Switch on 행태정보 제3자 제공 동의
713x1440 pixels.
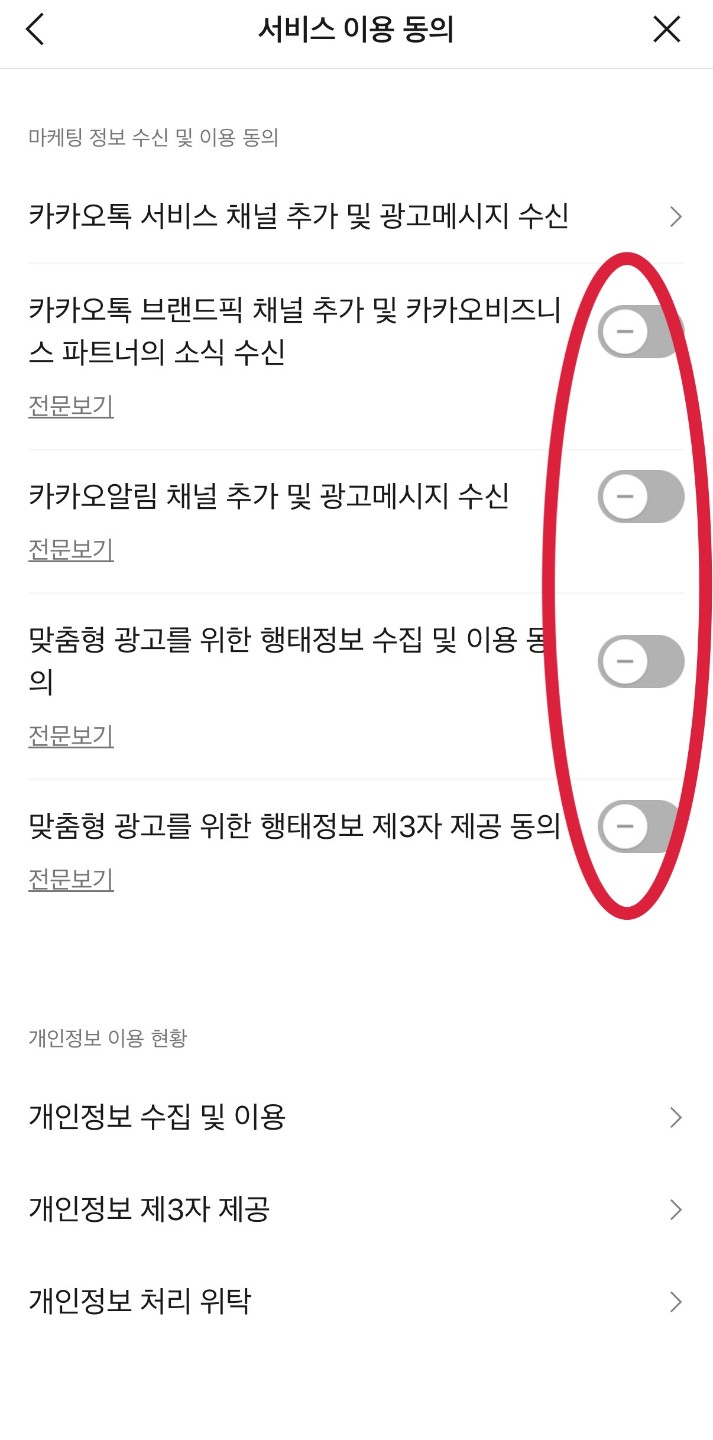click(x=640, y=826)
